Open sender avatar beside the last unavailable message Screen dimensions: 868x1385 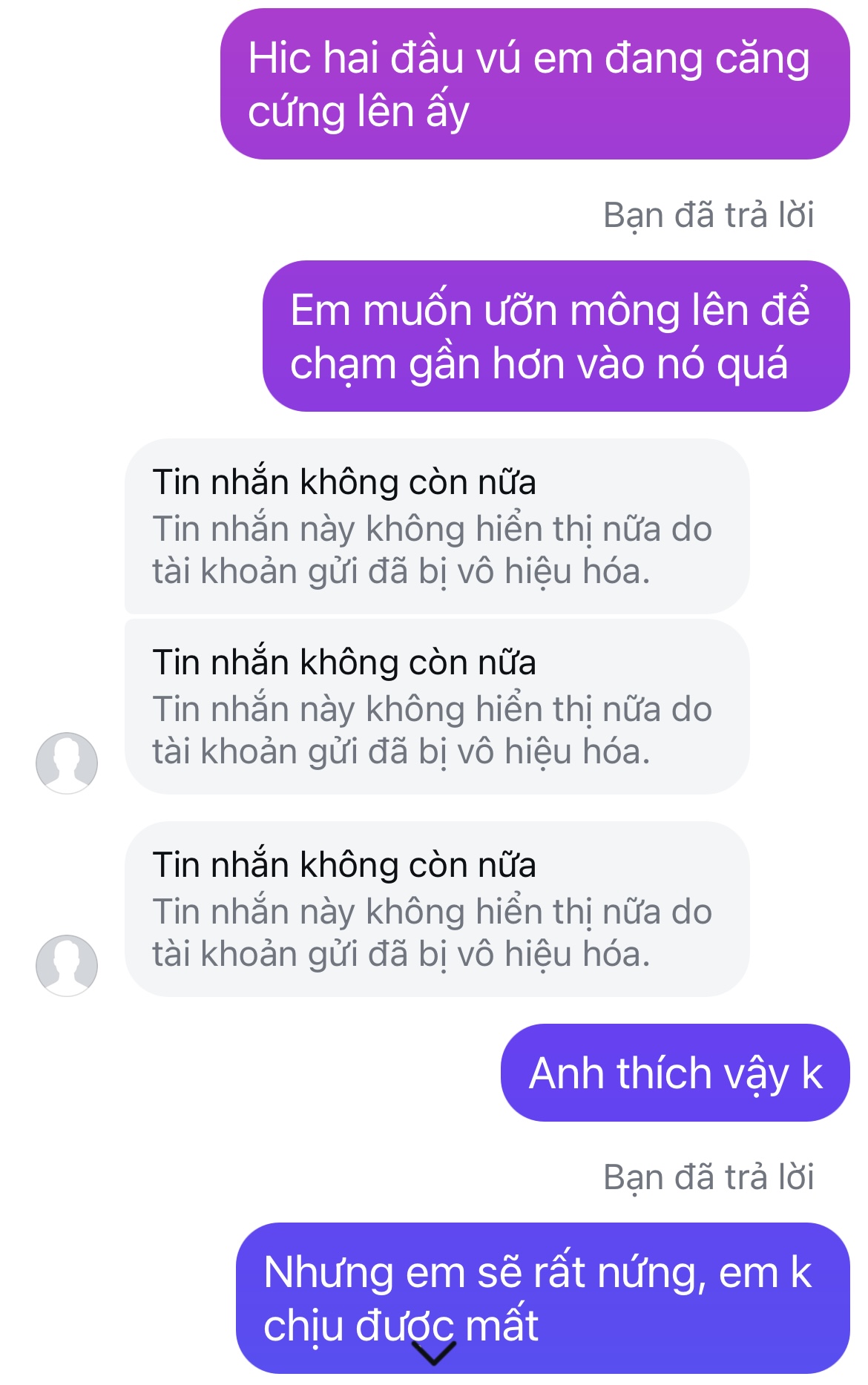[x=67, y=965]
